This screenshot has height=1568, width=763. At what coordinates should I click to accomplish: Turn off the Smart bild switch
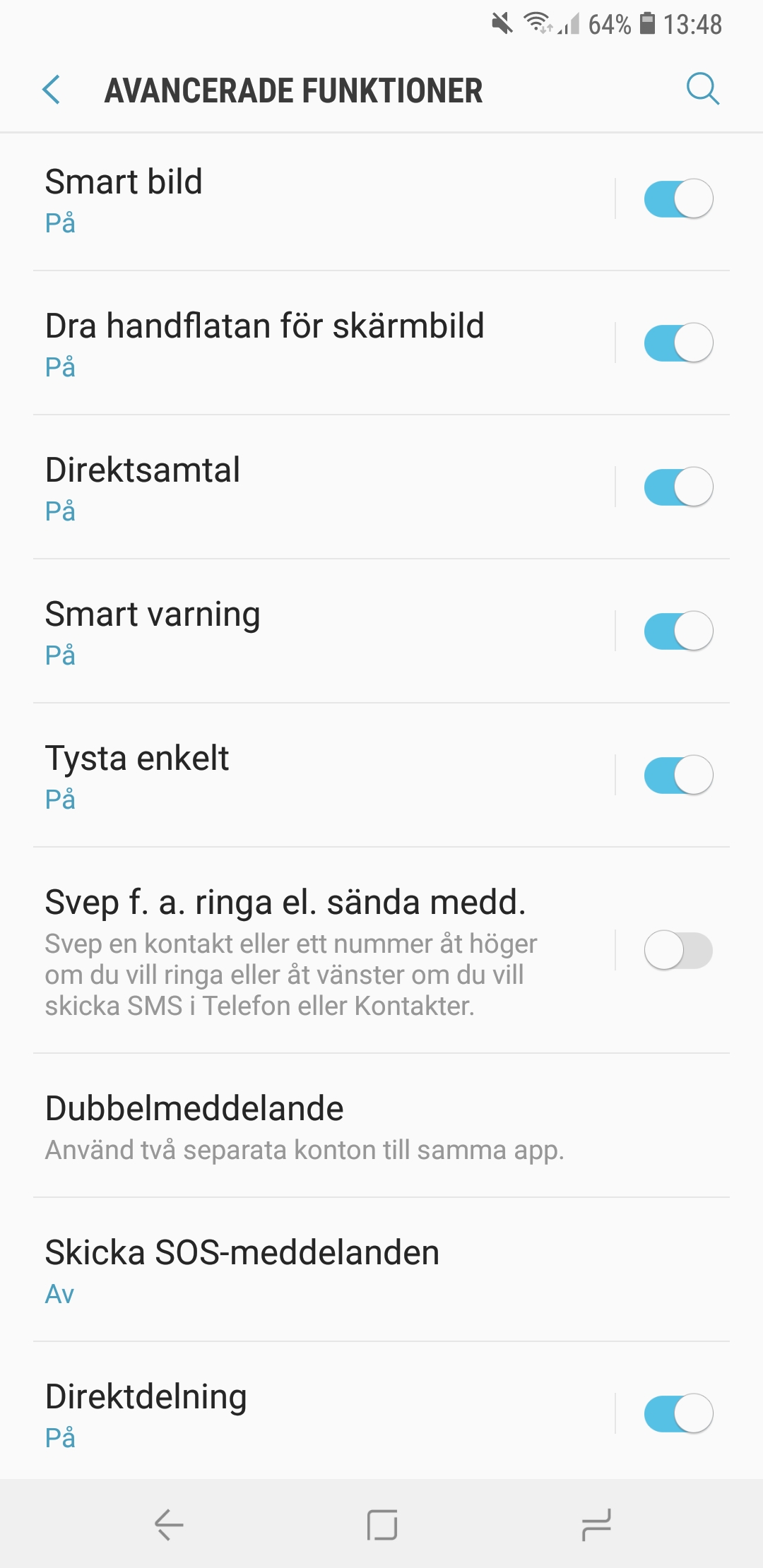(678, 199)
